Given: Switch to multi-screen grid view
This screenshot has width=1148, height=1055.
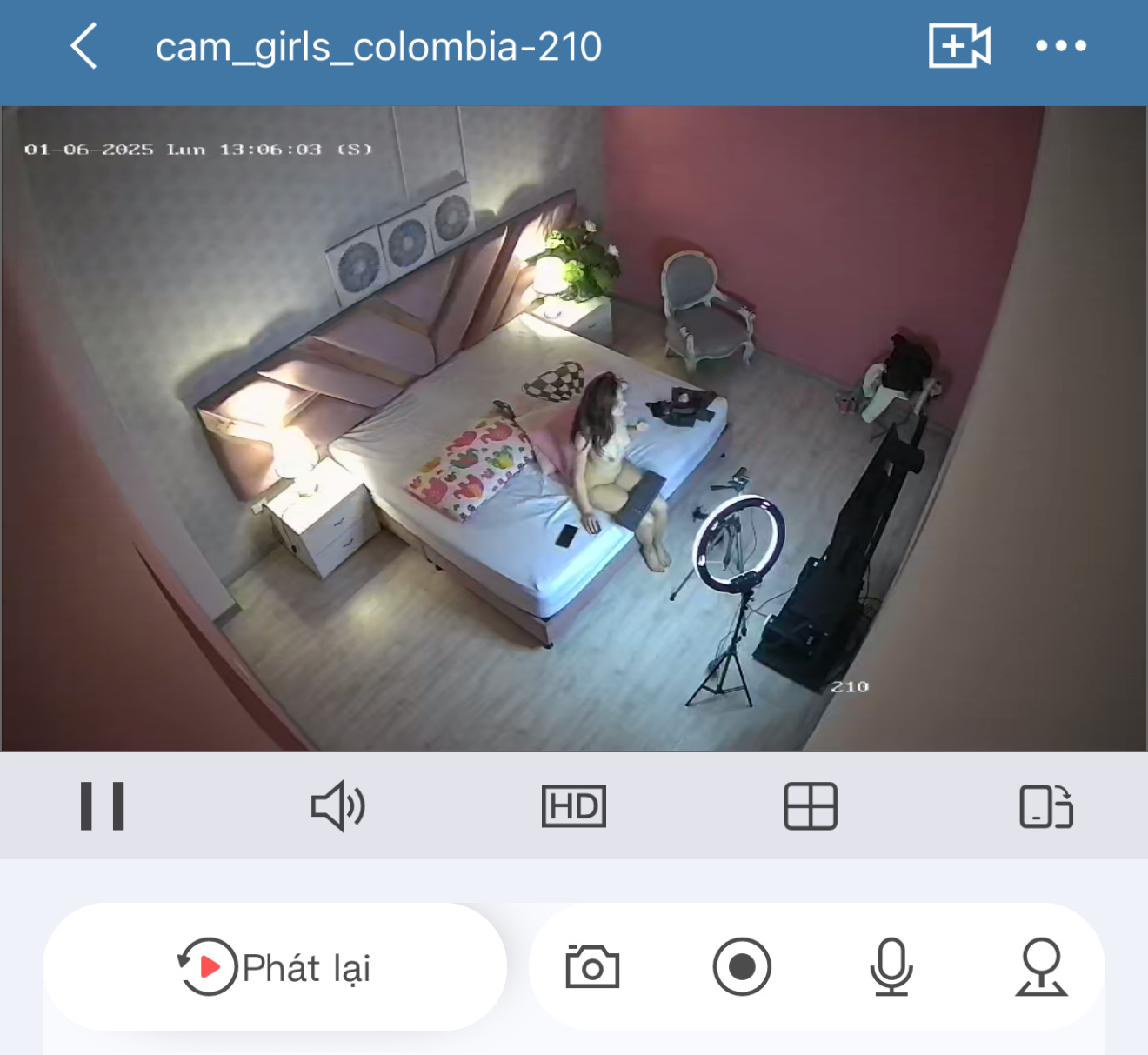Looking at the screenshot, I should tap(810, 806).
